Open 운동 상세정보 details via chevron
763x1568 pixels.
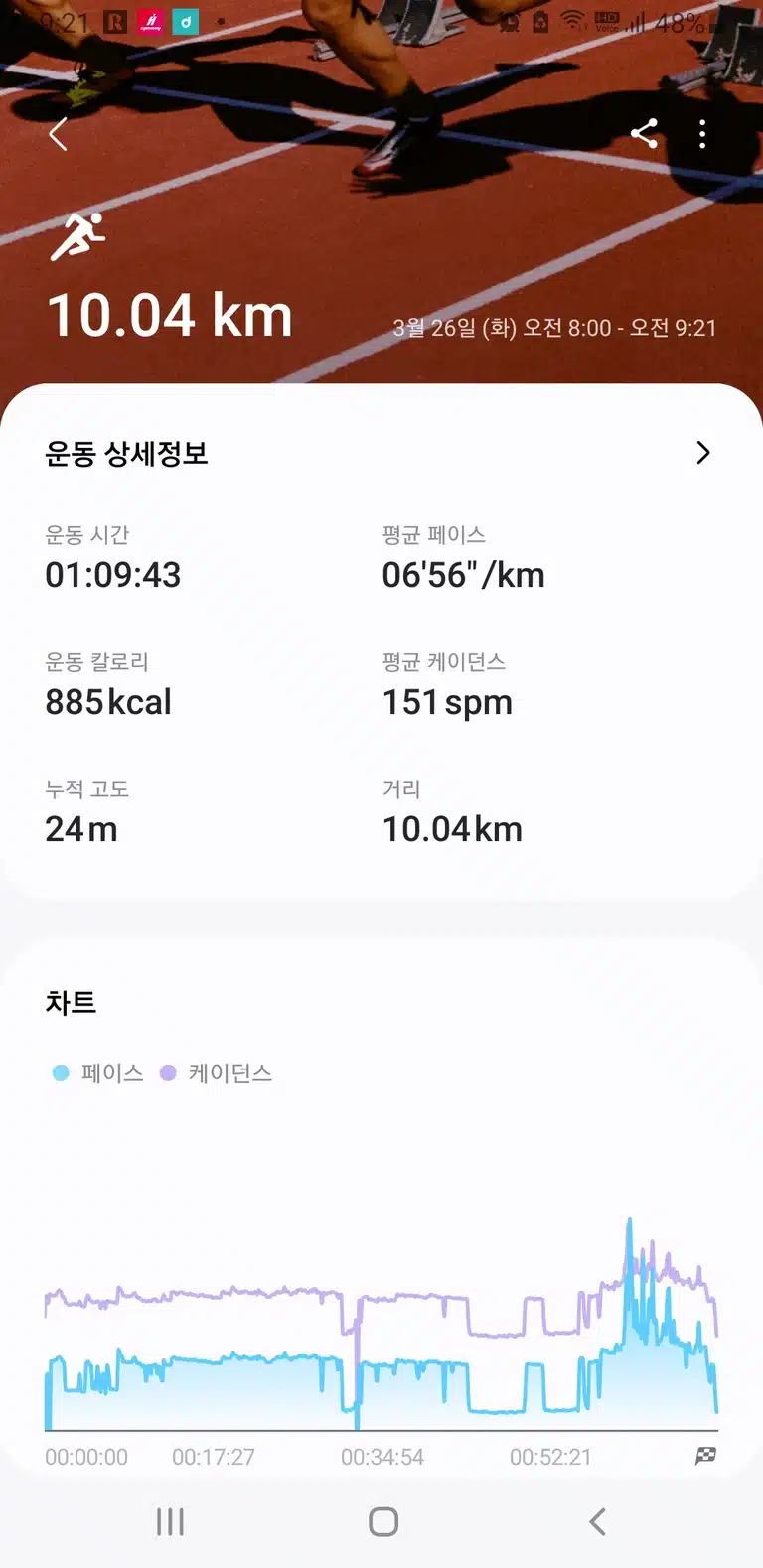coord(702,453)
